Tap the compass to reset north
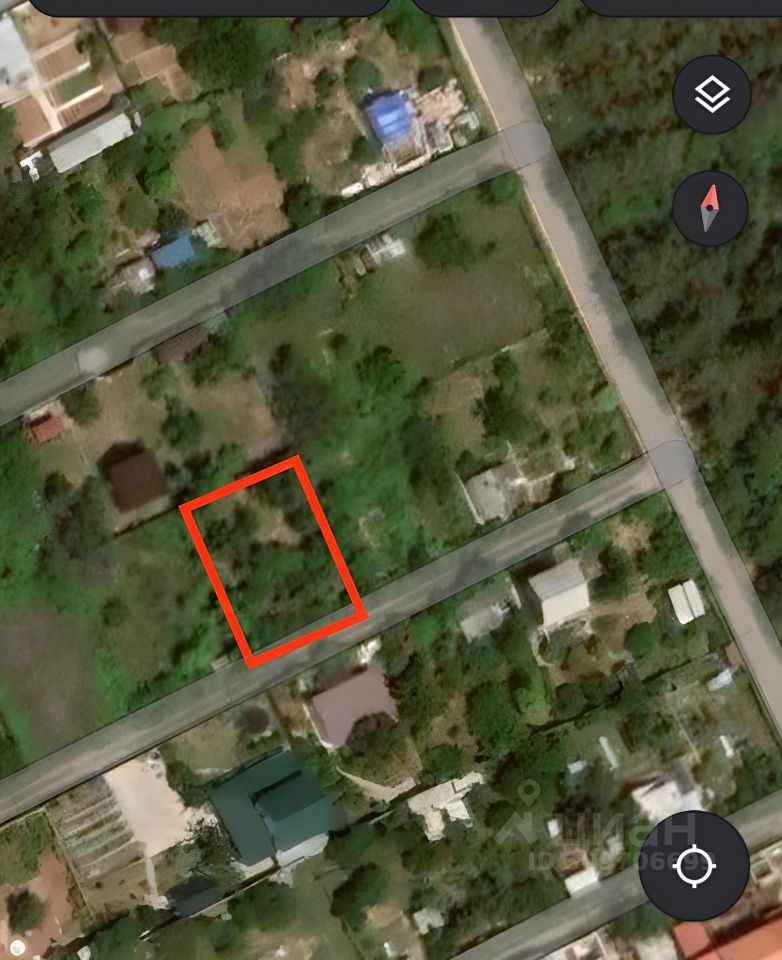This screenshot has height=960, width=782. [710, 208]
